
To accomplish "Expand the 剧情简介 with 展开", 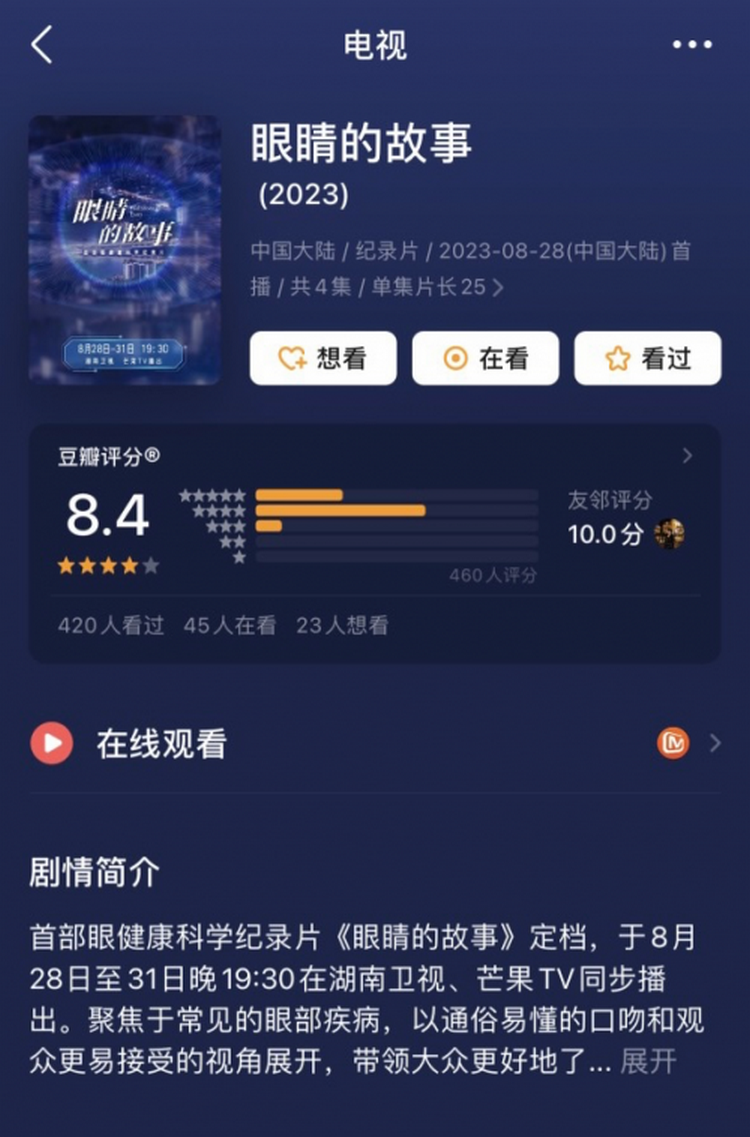I will [648, 1061].
